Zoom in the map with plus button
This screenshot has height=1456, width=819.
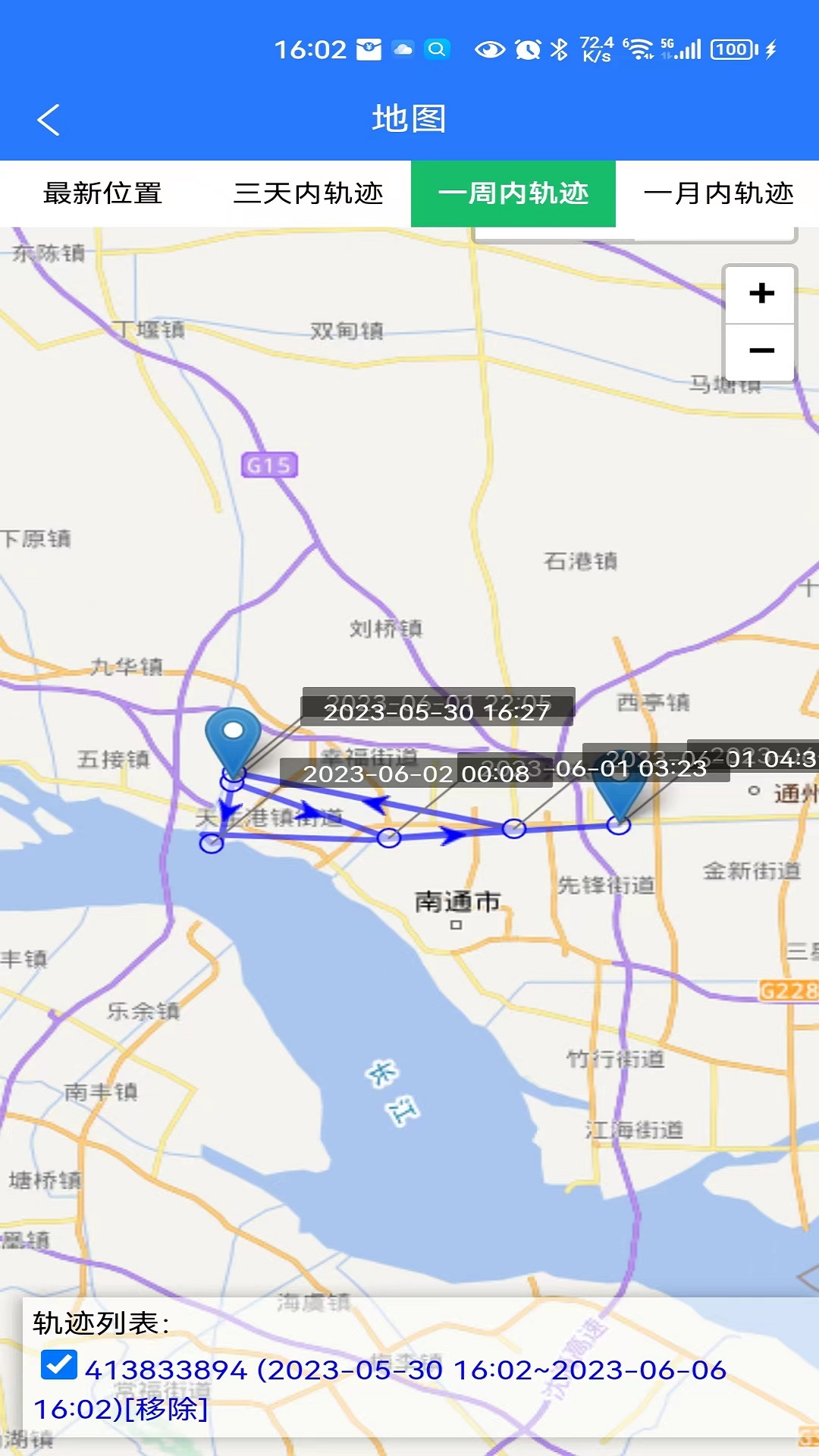[x=761, y=293]
